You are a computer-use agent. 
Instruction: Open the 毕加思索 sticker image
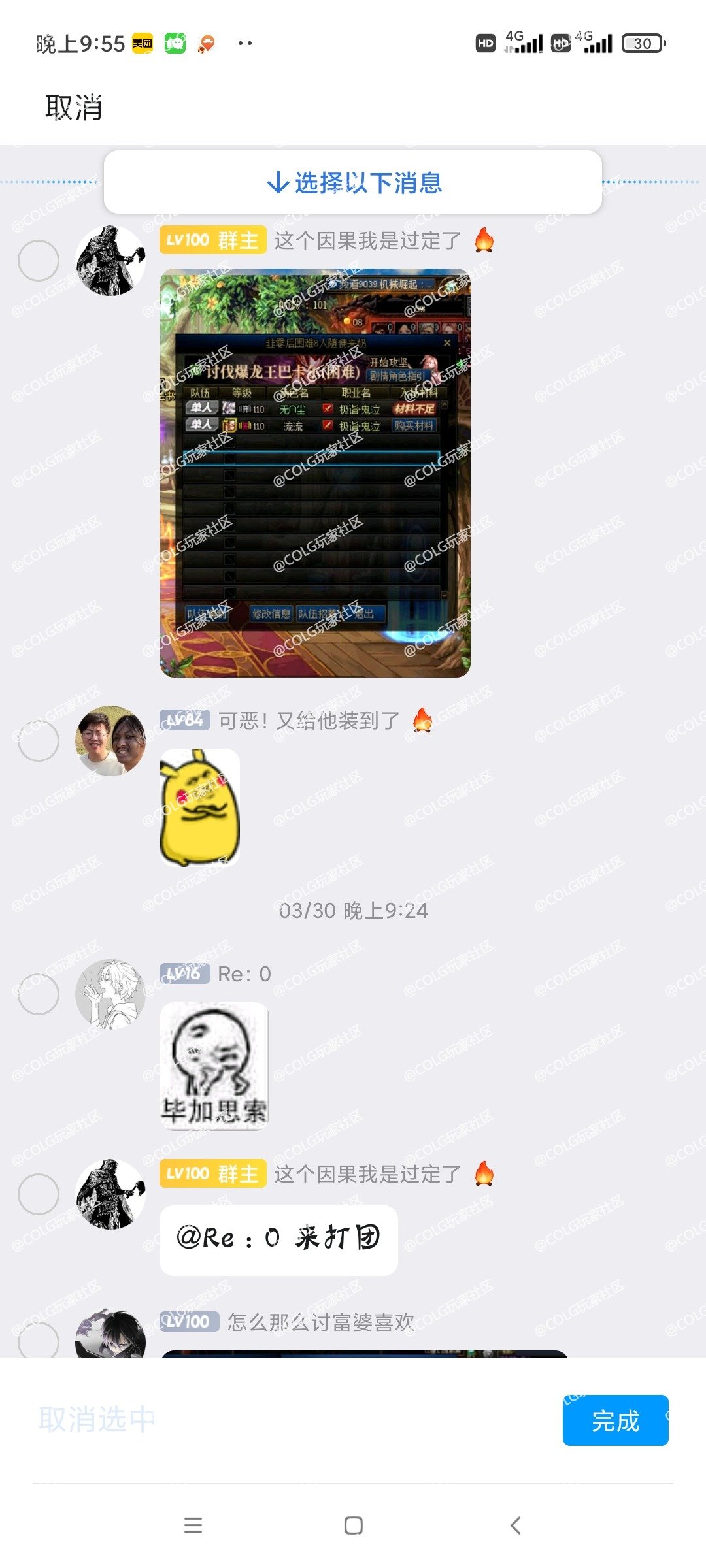(214, 1066)
